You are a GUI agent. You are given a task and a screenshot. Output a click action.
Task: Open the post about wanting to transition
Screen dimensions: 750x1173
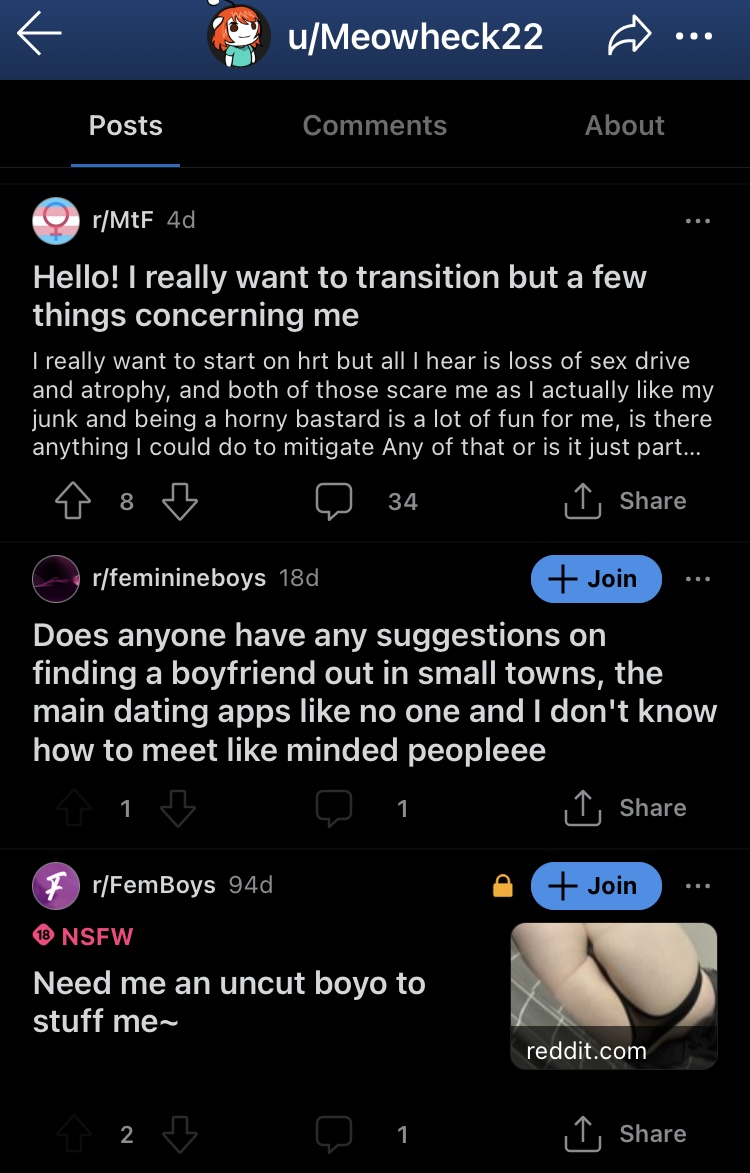tap(339, 295)
